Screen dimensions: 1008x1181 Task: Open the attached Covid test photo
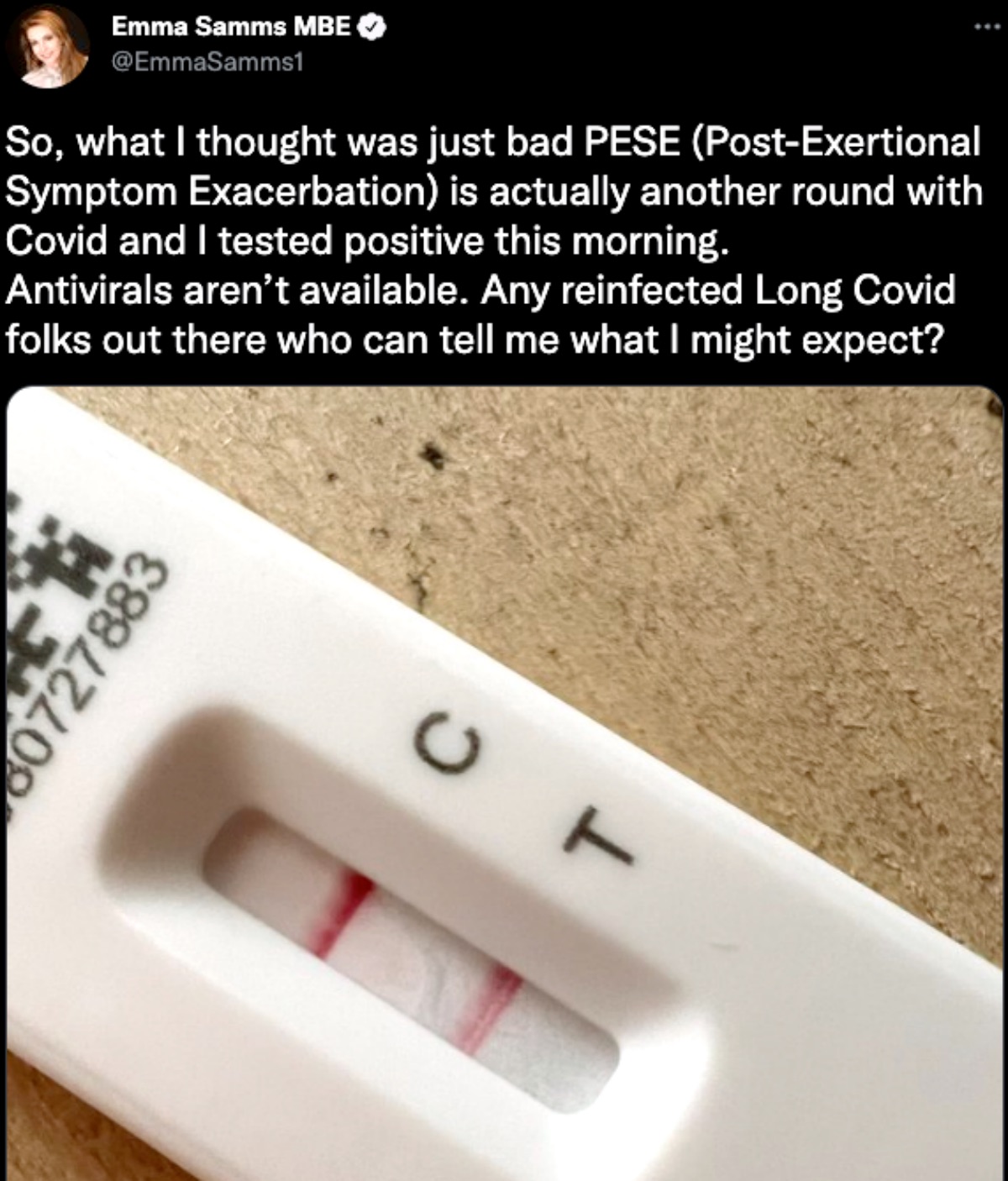click(x=504, y=781)
